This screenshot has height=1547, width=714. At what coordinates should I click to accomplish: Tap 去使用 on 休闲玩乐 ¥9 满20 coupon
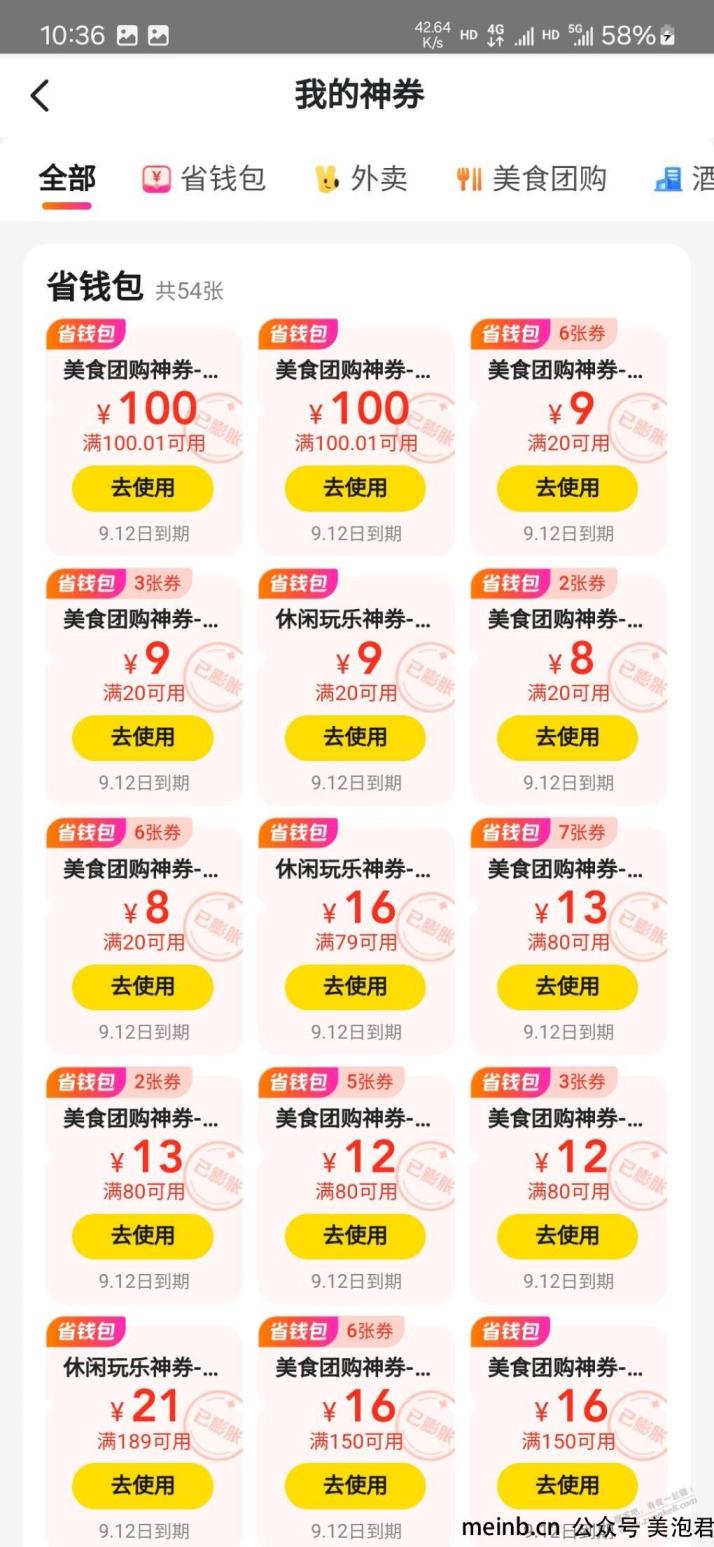355,737
